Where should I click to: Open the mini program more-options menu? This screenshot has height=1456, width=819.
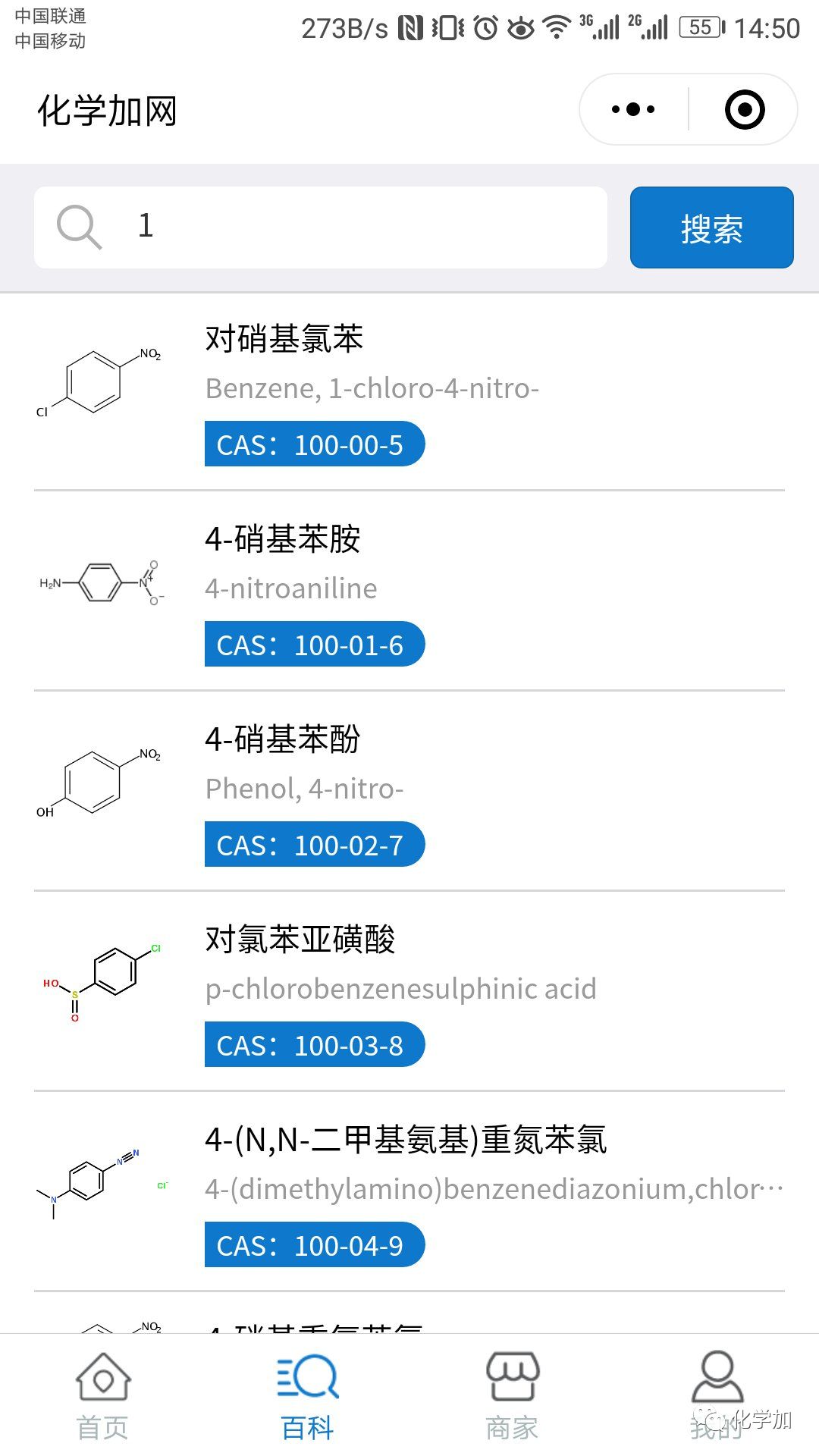pos(633,109)
